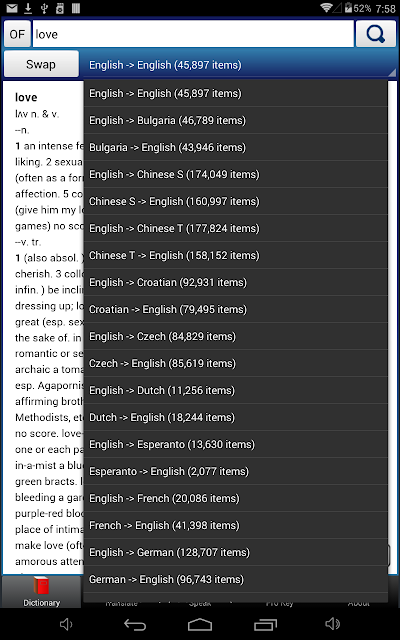Image resolution: width=400 pixels, height=640 pixels.
Task: Choose English -> Esperanto dictionary
Action: point(236,444)
